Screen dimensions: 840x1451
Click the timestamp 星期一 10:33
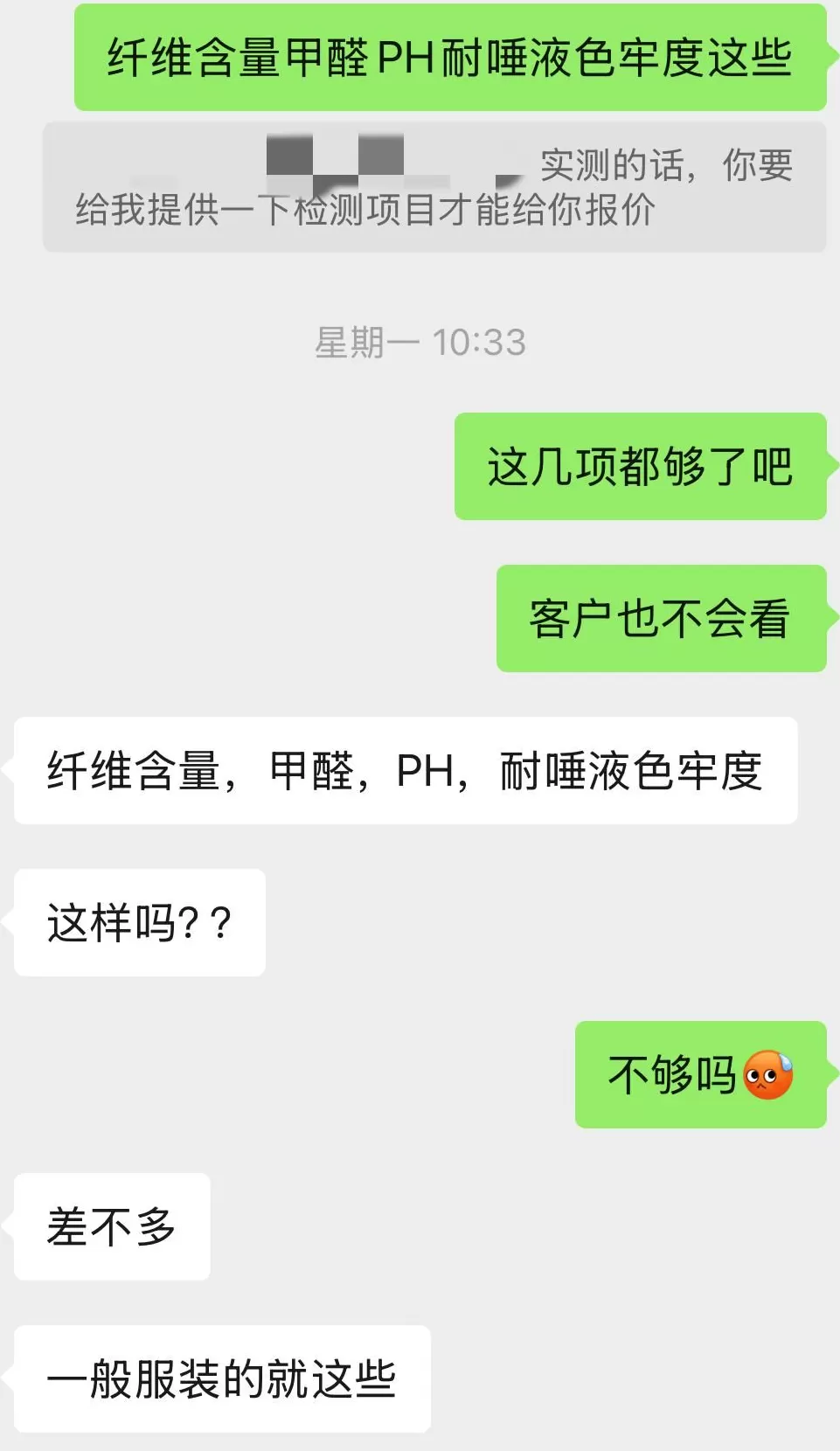pyautogui.click(x=420, y=343)
